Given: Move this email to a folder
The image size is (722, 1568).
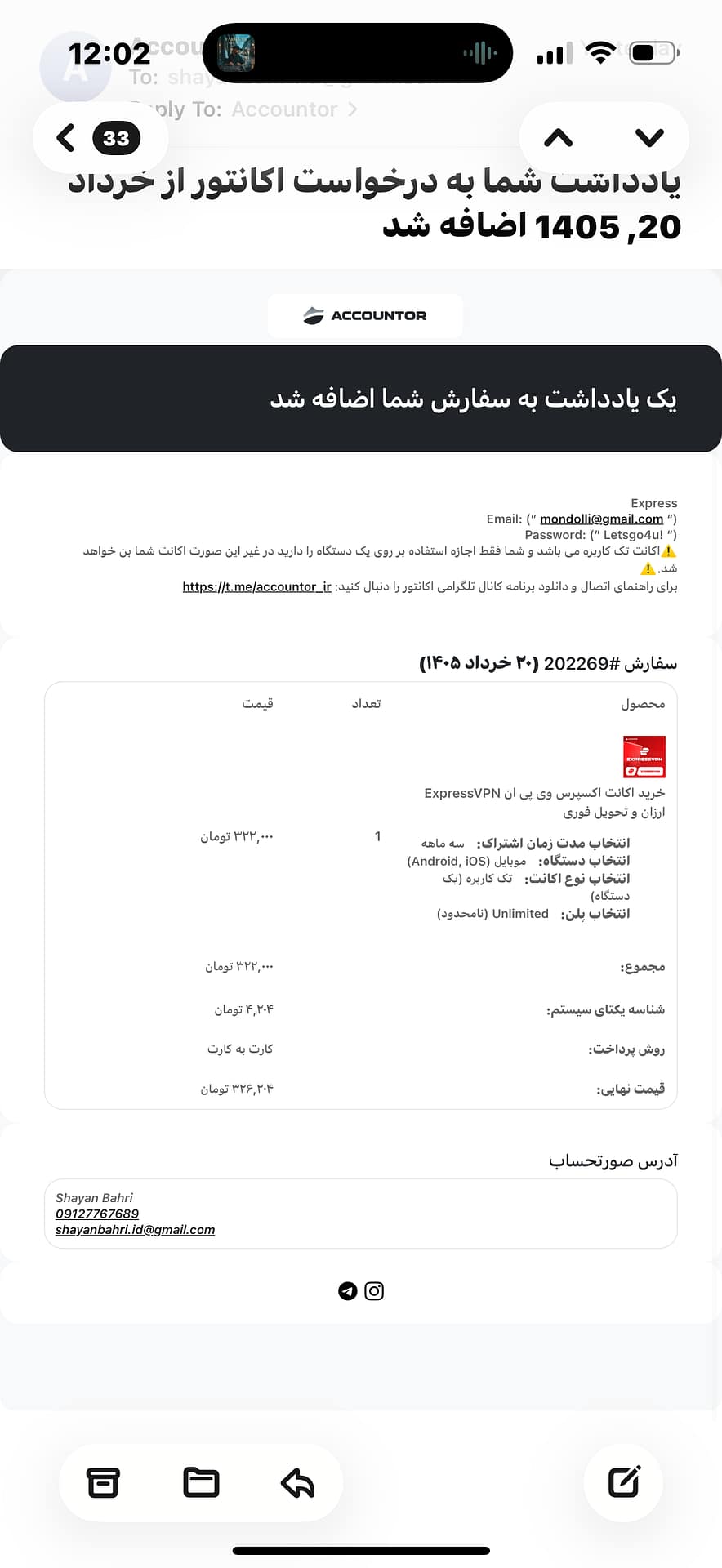Looking at the screenshot, I should 201,1482.
